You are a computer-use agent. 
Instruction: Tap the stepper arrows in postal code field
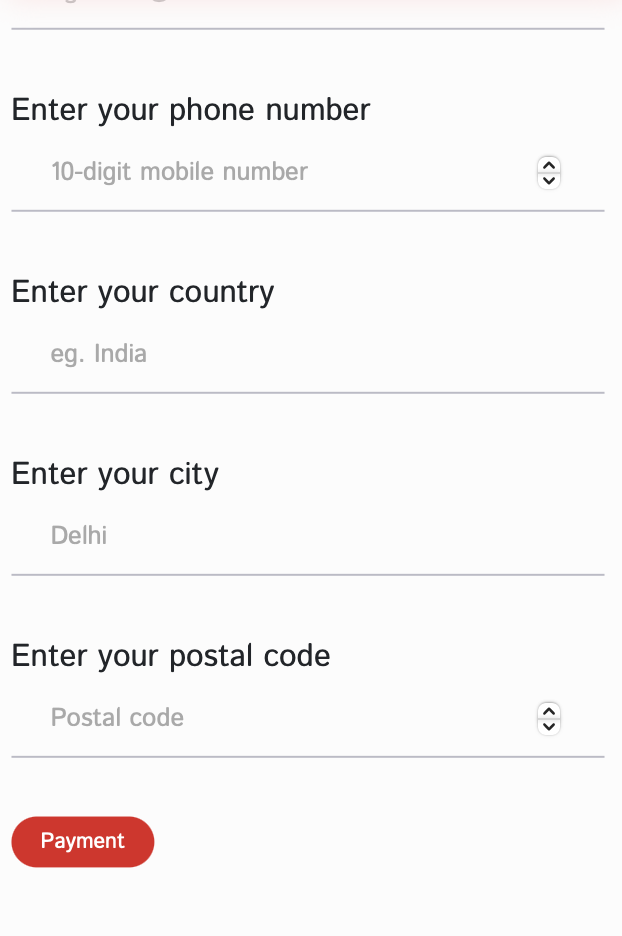[x=548, y=718]
